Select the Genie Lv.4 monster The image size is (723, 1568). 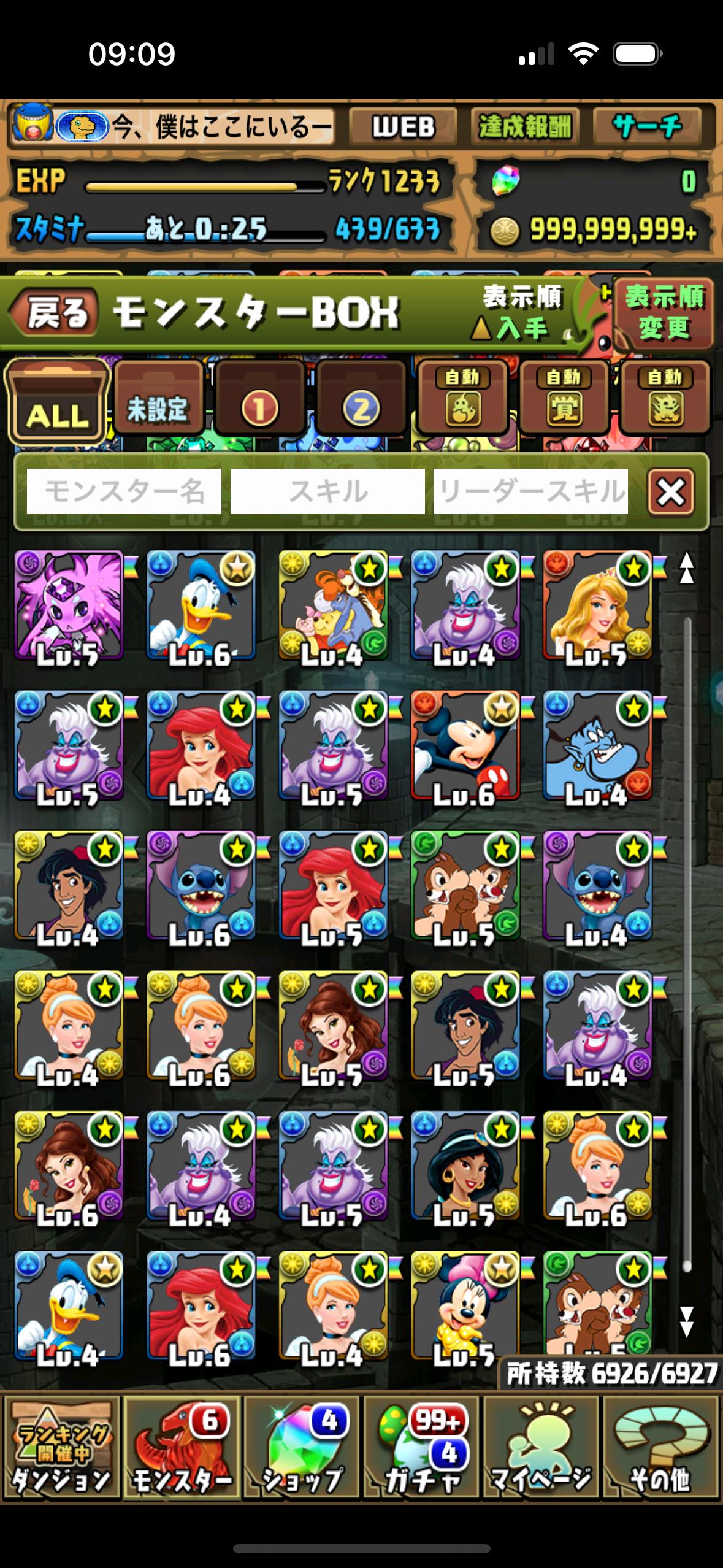[x=597, y=746]
